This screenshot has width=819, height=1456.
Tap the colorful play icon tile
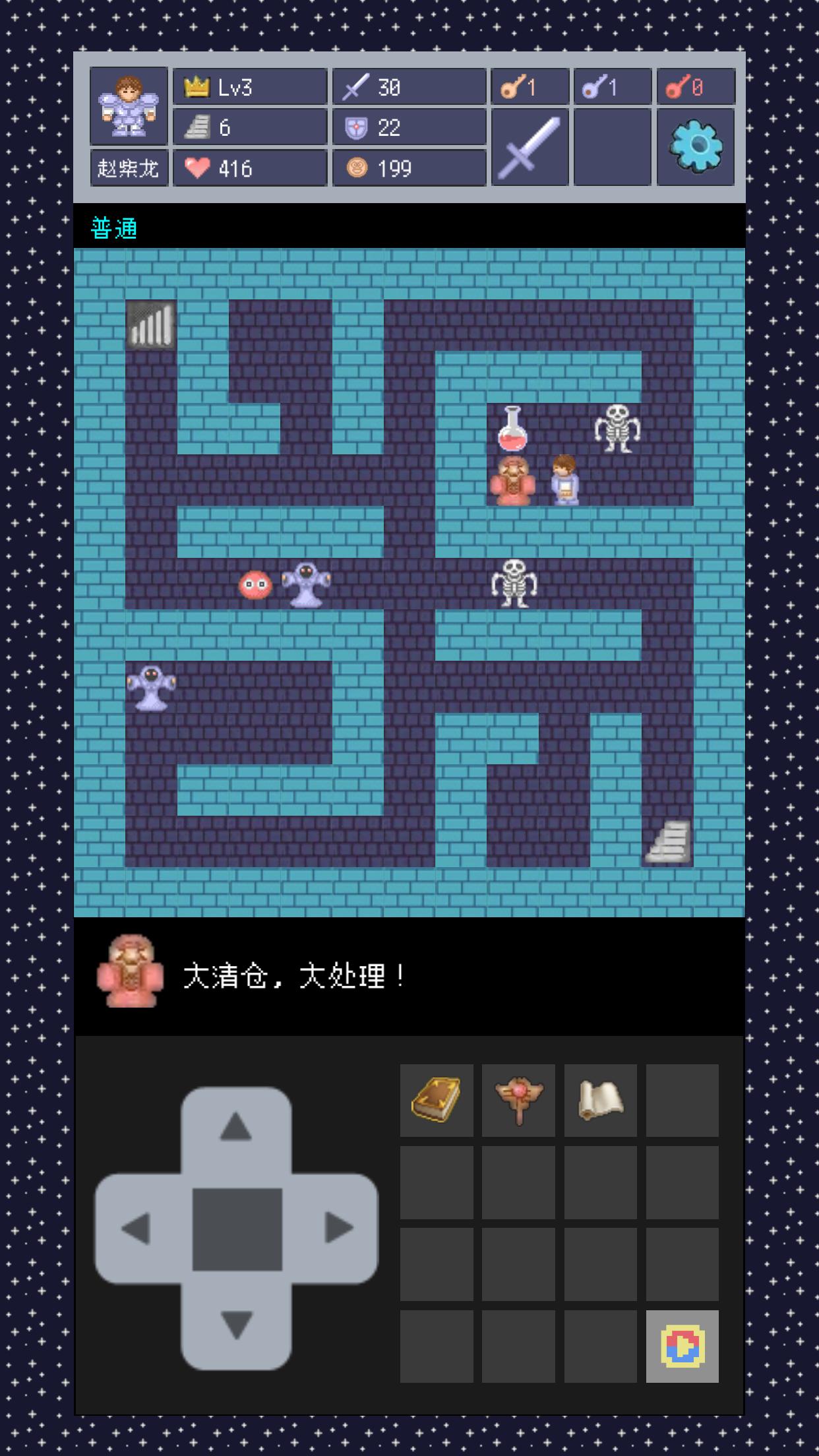(682, 1347)
